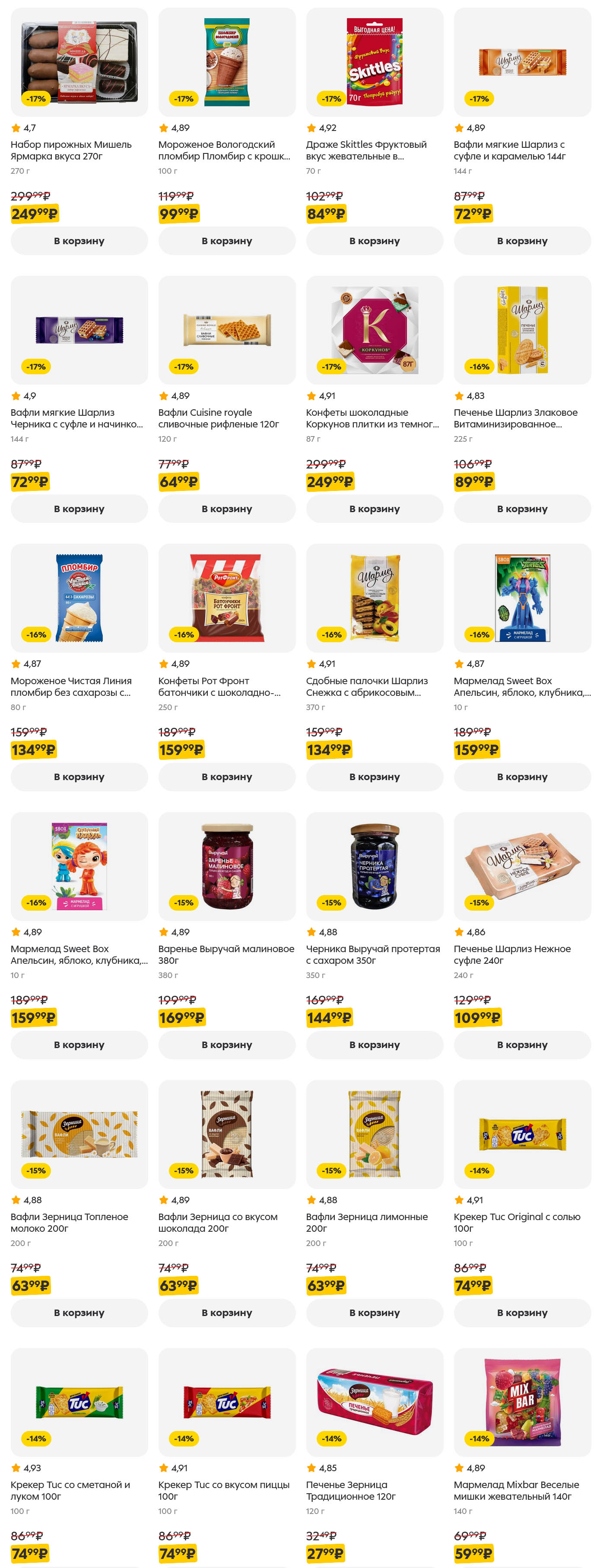The width and height of the screenshot is (594, 1568).
Task: Add Сдобные палочки Шарлиз Снежка to cart
Action: click(x=374, y=776)
